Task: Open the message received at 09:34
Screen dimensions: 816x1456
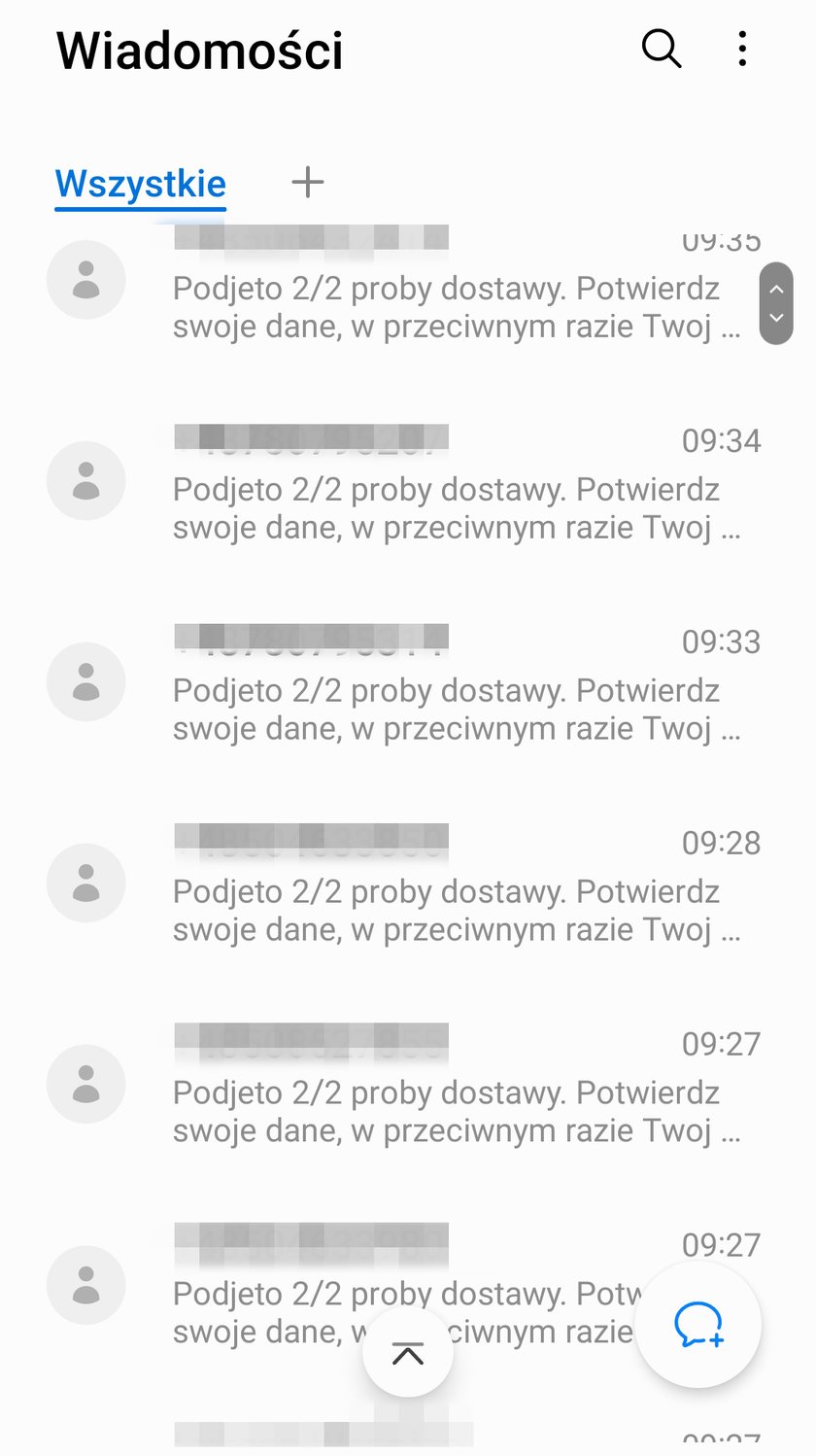Action: pos(408,482)
